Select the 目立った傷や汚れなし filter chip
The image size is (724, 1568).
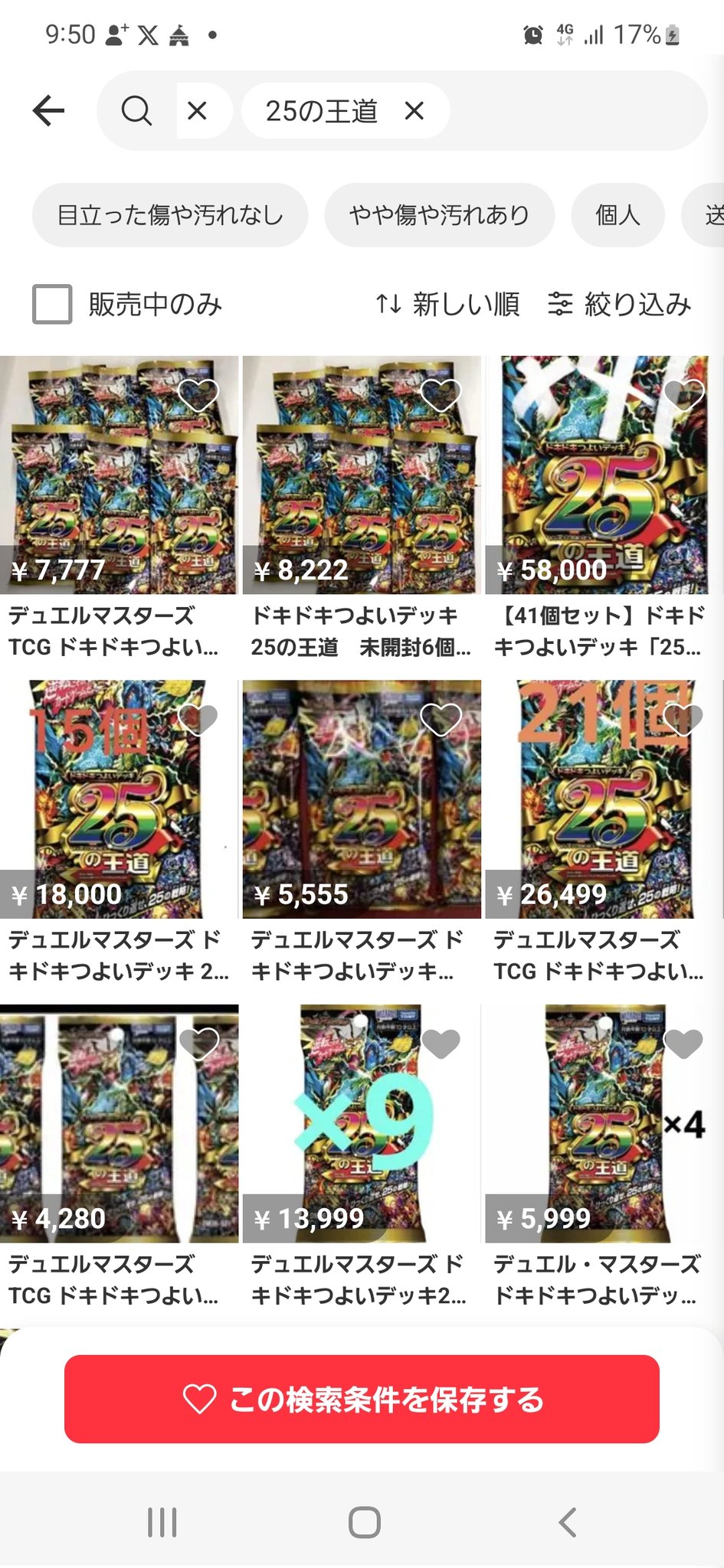point(170,215)
